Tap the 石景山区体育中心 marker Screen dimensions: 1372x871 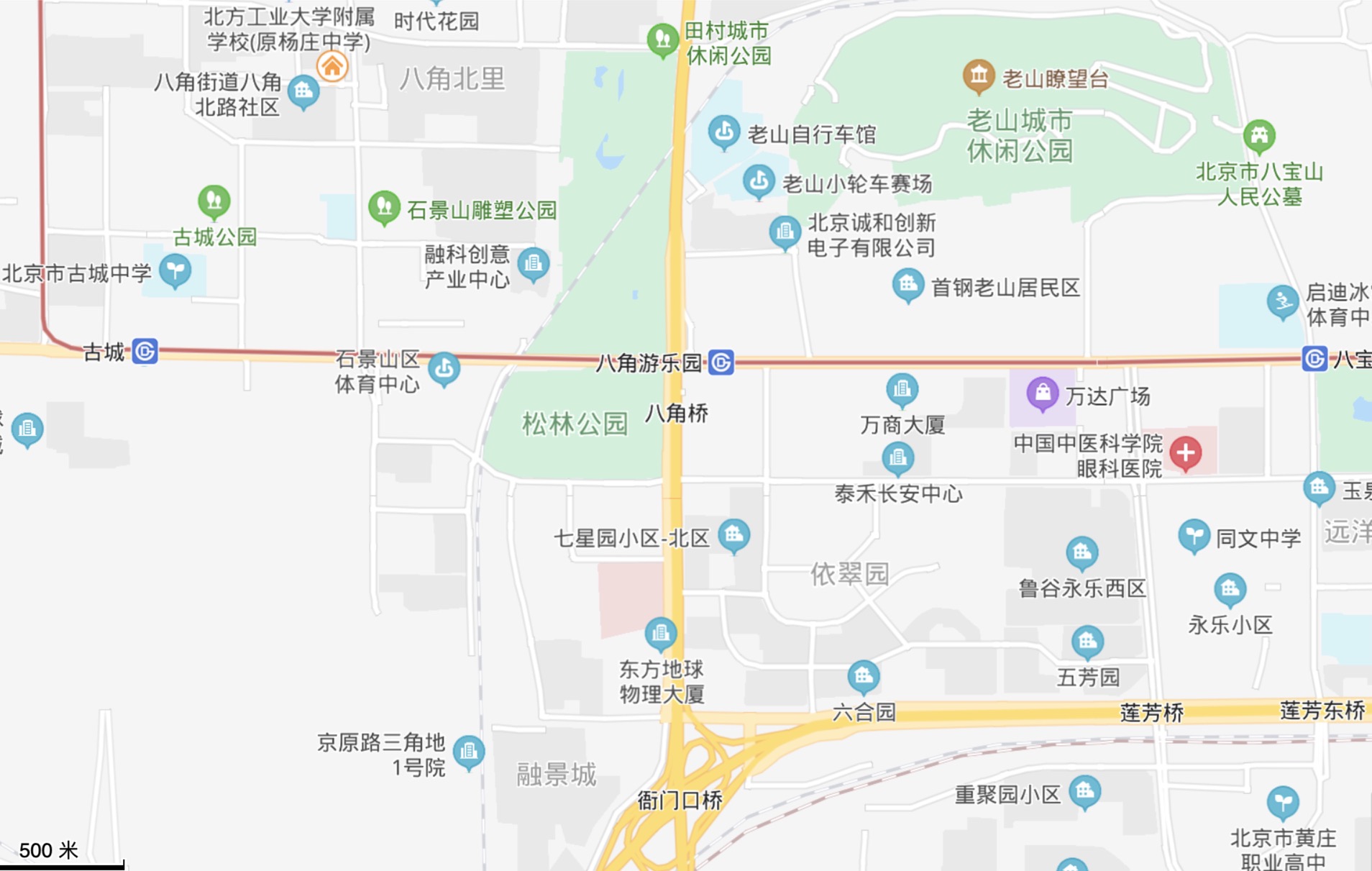point(444,368)
